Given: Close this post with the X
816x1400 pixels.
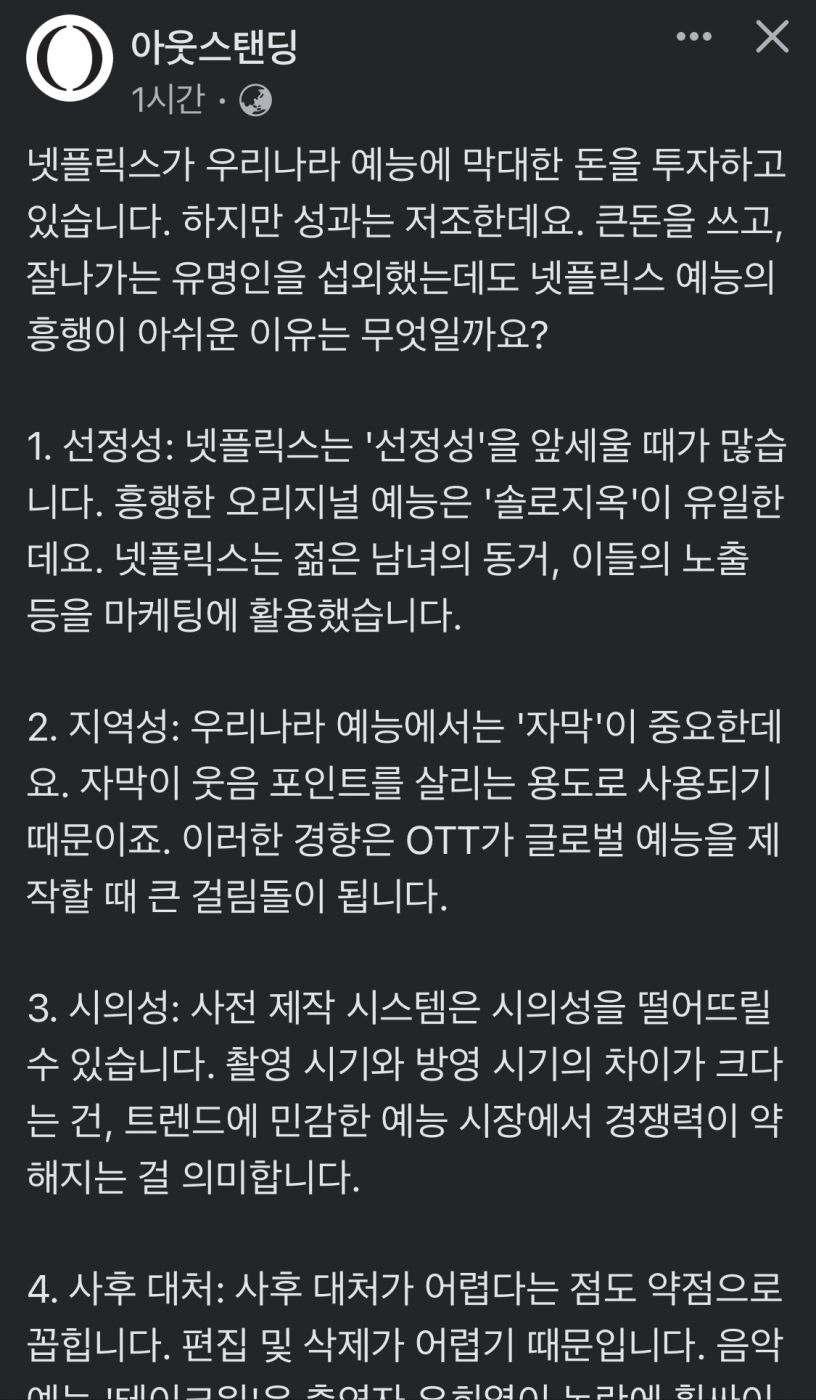Looking at the screenshot, I should tap(772, 37).
